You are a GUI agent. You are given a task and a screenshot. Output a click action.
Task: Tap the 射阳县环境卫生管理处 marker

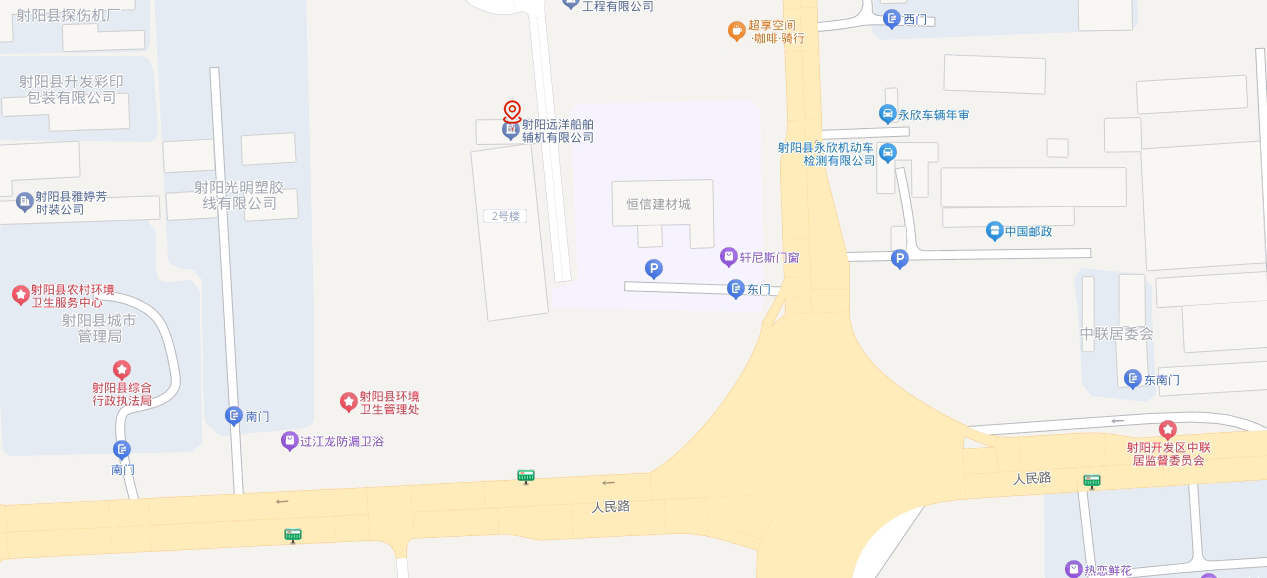click(348, 402)
